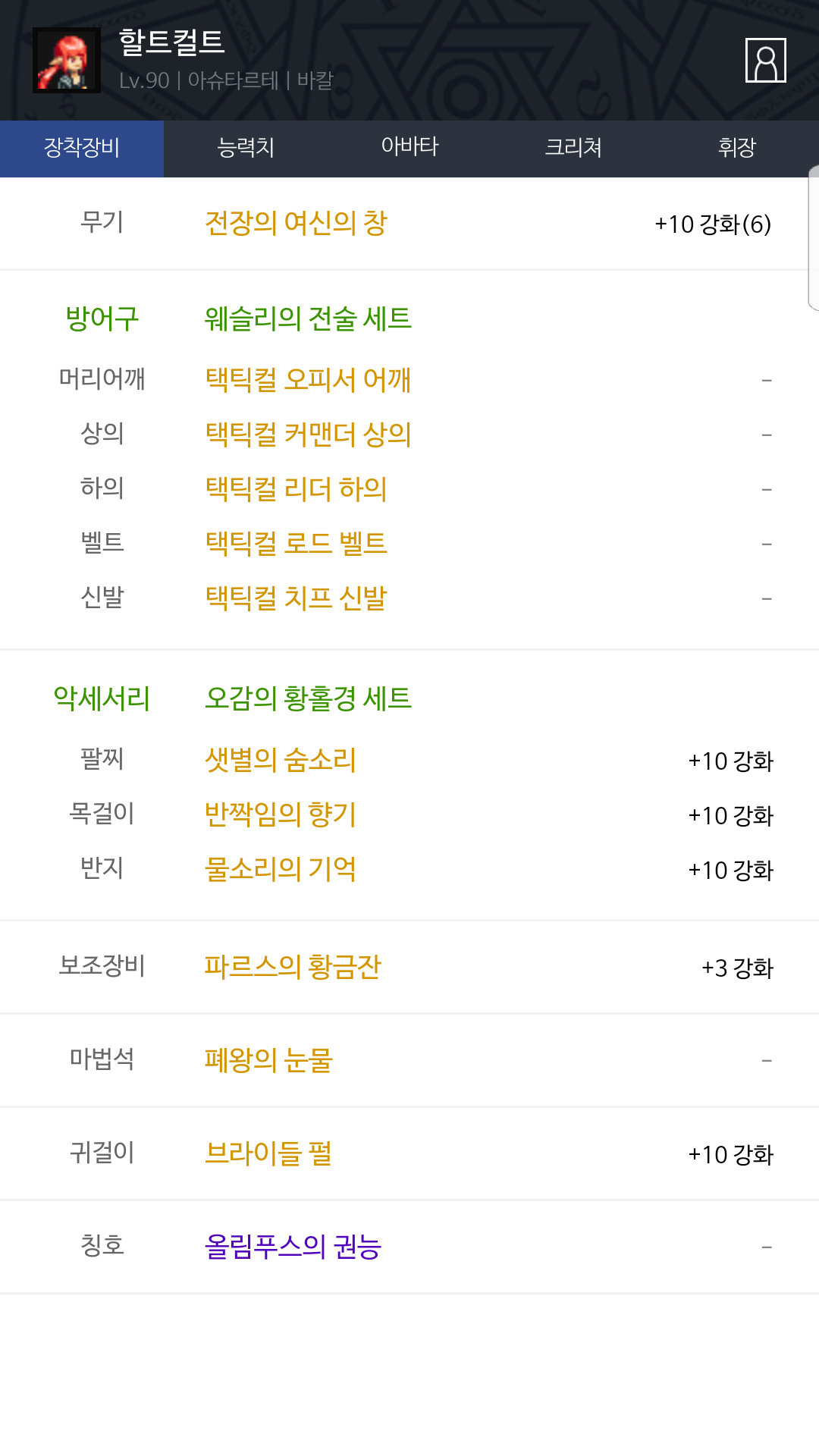Image resolution: width=819 pixels, height=1456 pixels.
Task: Open 택틱컬 치프 신발 item
Action: click(296, 598)
